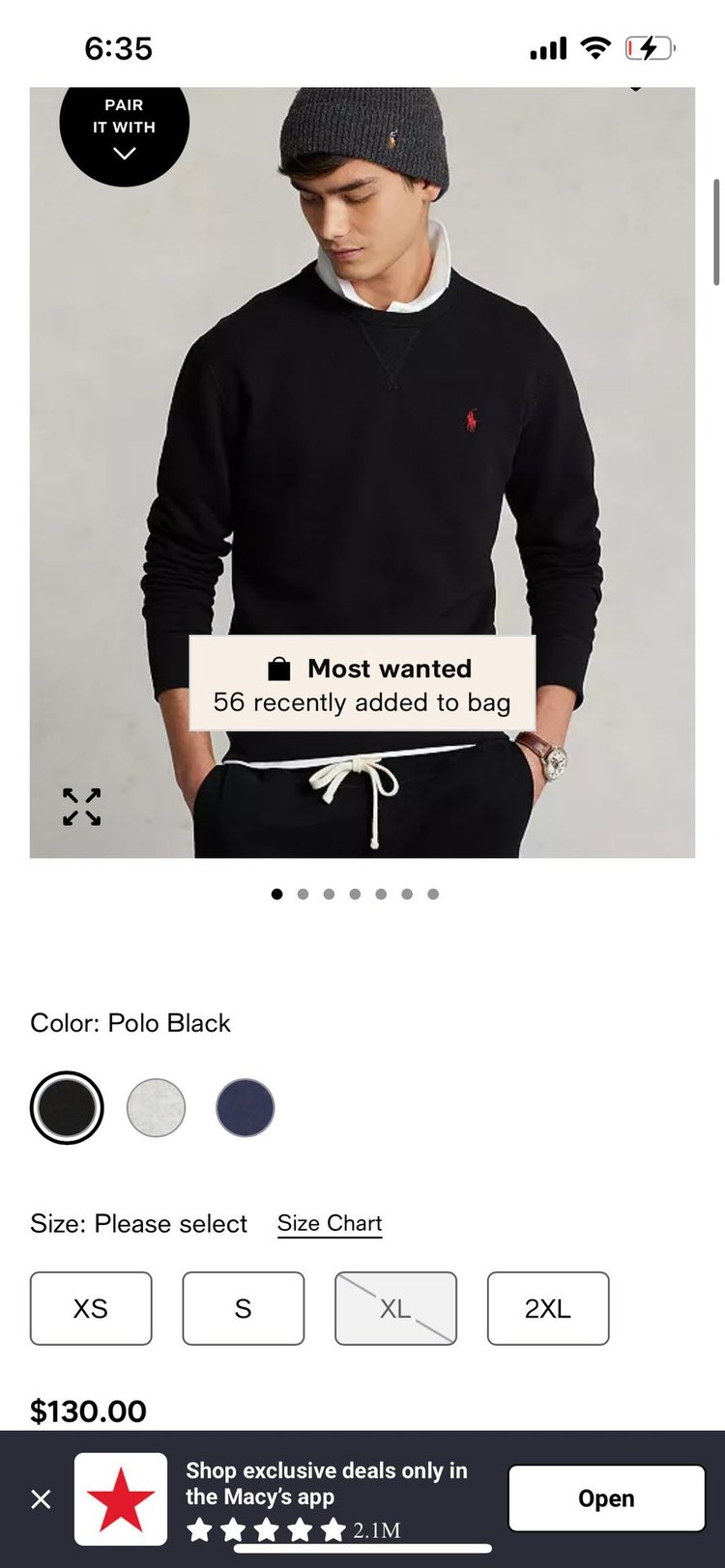The image size is (725, 1568).
Task: Dismiss the Macy's app banner
Action: (x=41, y=1498)
